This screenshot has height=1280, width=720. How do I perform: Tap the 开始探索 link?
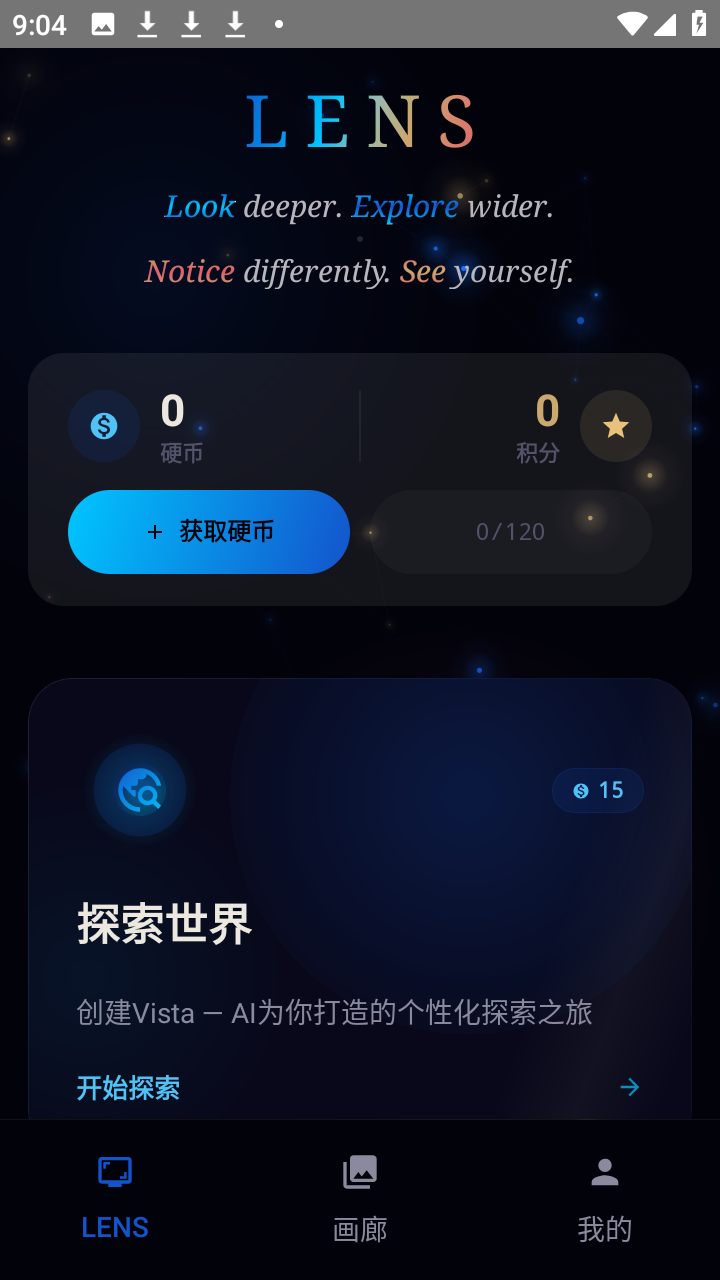(128, 1087)
